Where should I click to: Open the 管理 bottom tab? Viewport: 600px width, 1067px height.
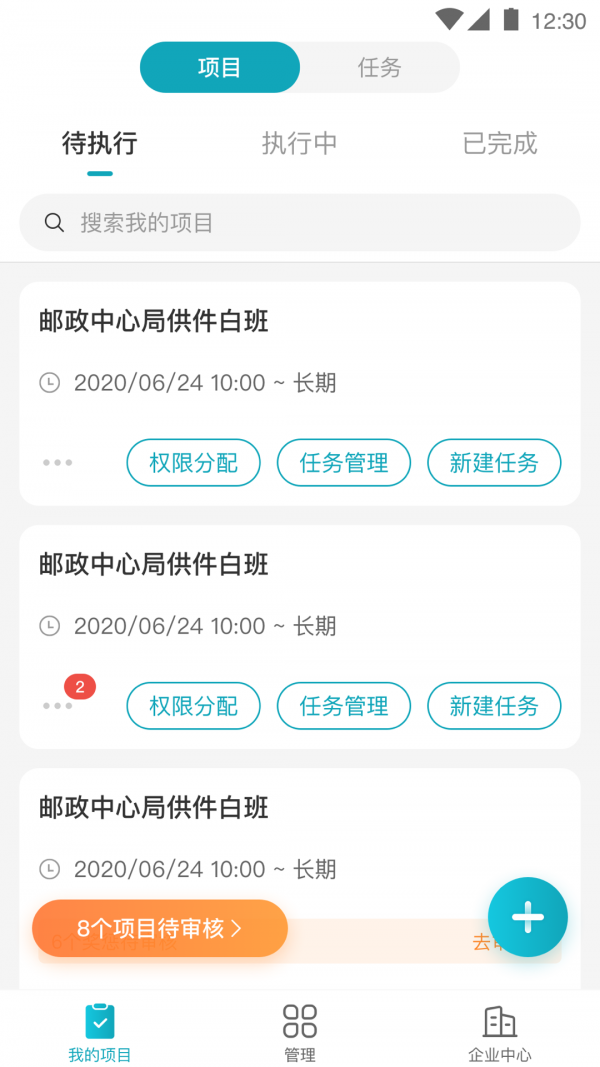tap(300, 1032)
